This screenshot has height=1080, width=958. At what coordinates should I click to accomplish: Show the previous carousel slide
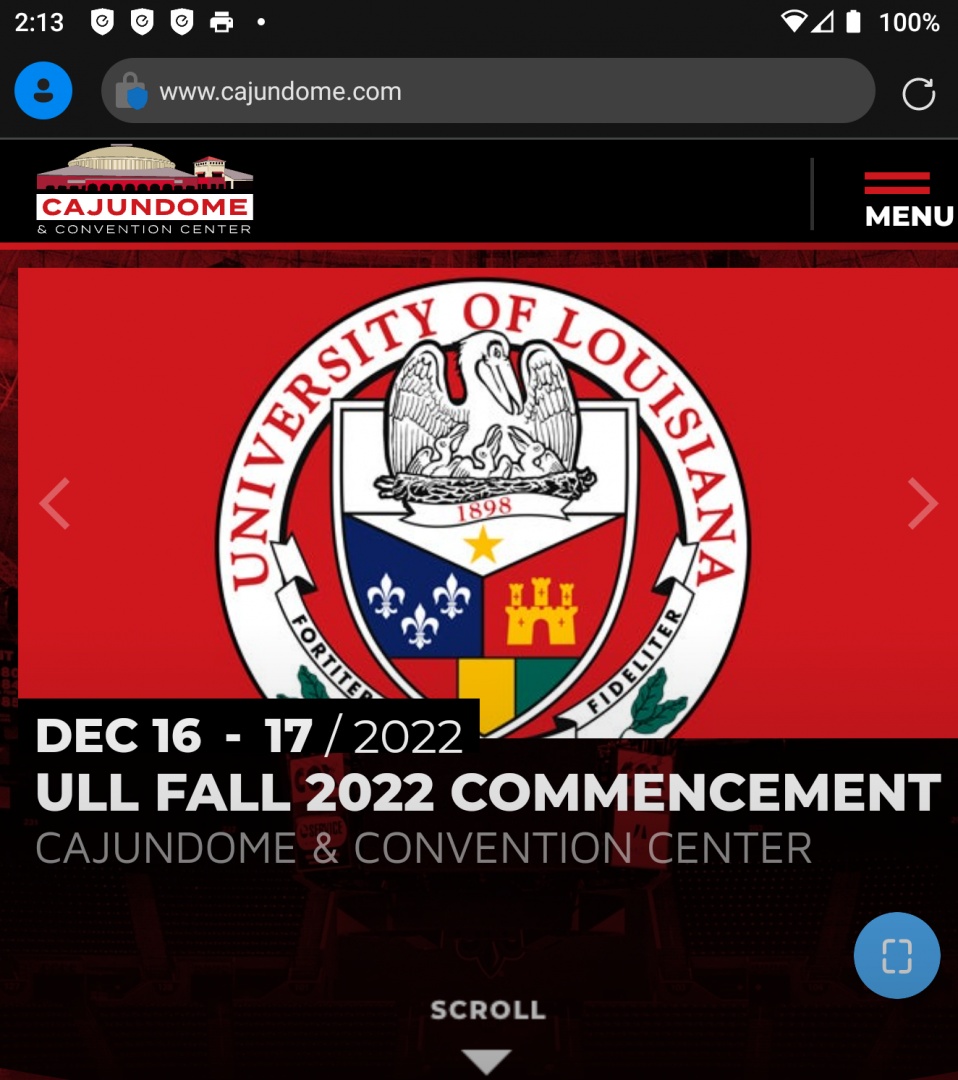tap(54, 503)
